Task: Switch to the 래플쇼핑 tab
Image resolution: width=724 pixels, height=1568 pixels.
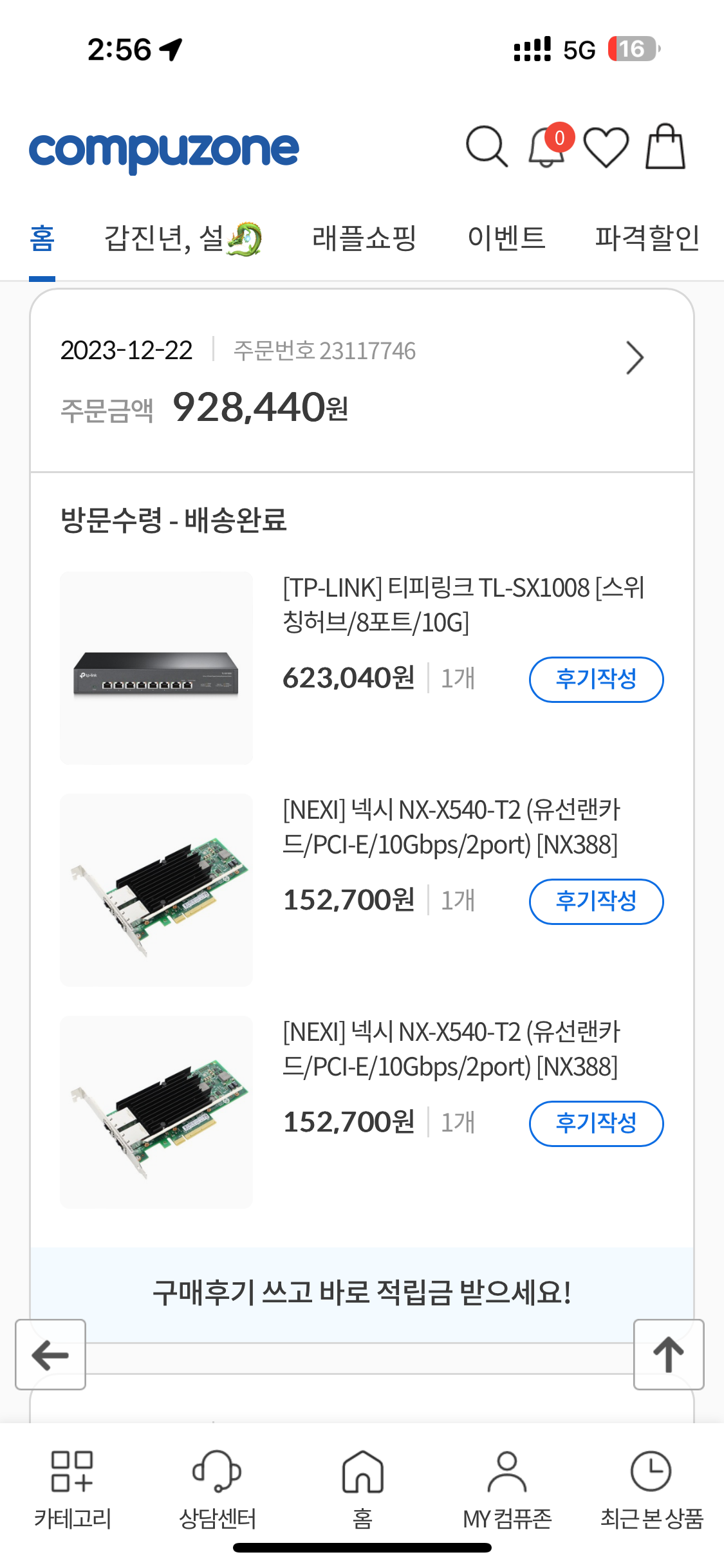Action: [x=364, y=238]
